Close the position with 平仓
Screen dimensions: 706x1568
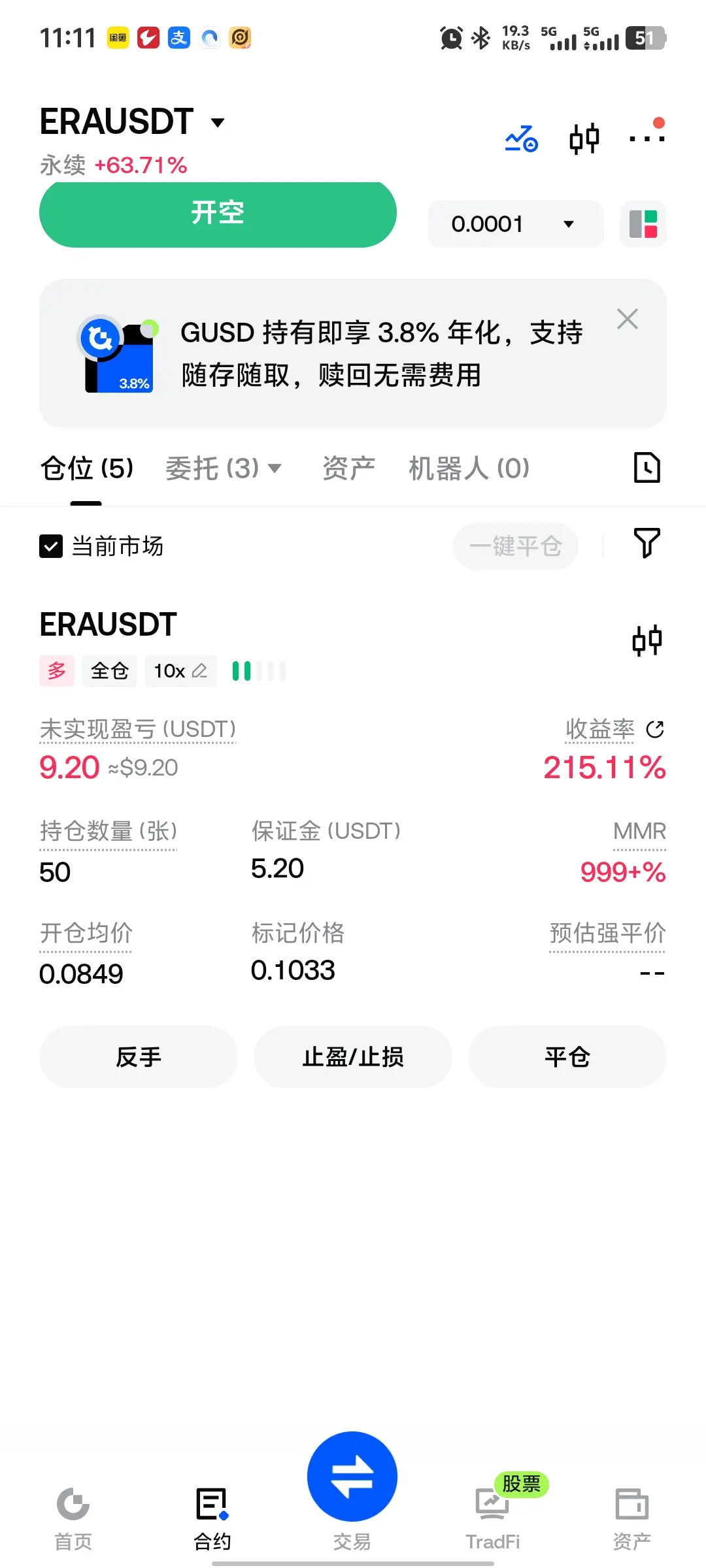pyautogui.click(x=567, y=1057)
